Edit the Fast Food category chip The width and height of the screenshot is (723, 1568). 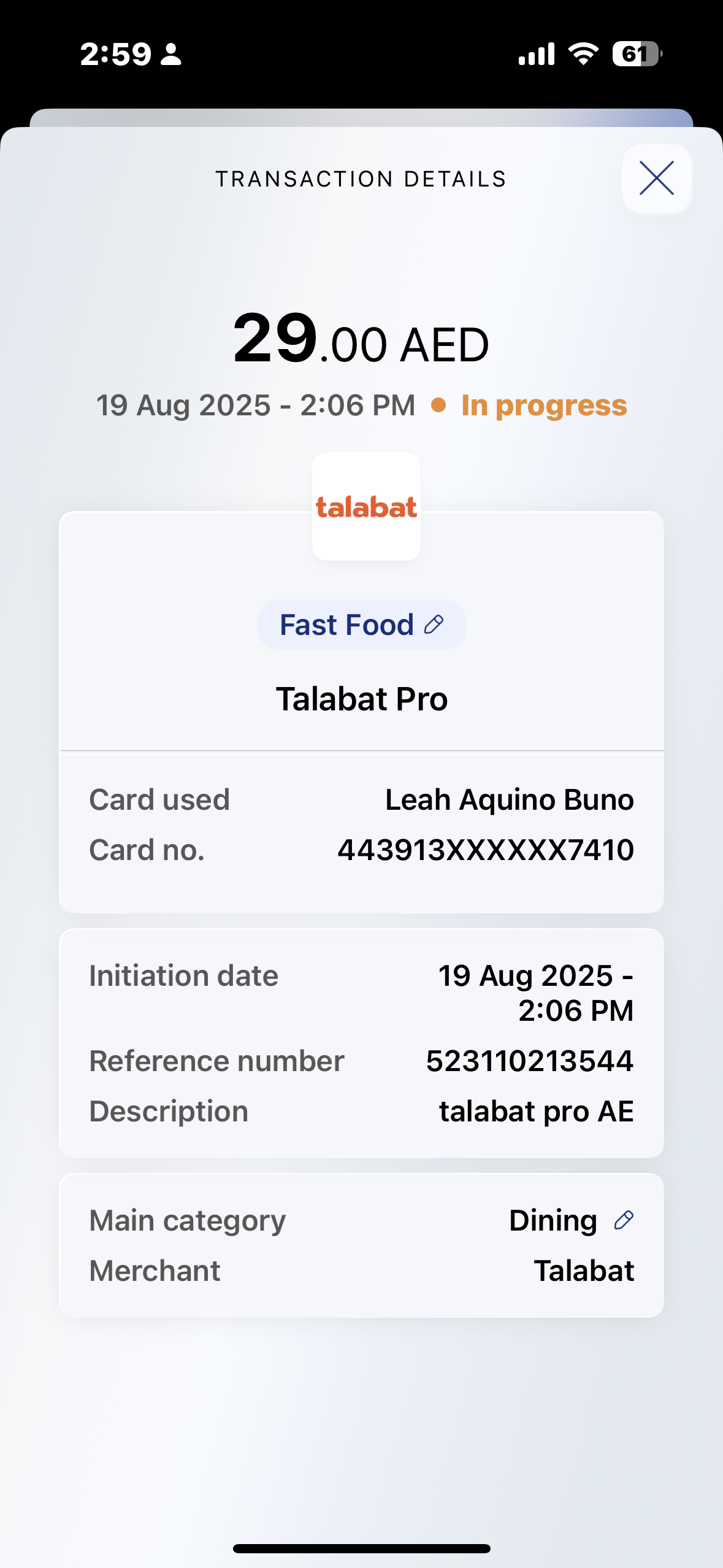coord(361,625)
